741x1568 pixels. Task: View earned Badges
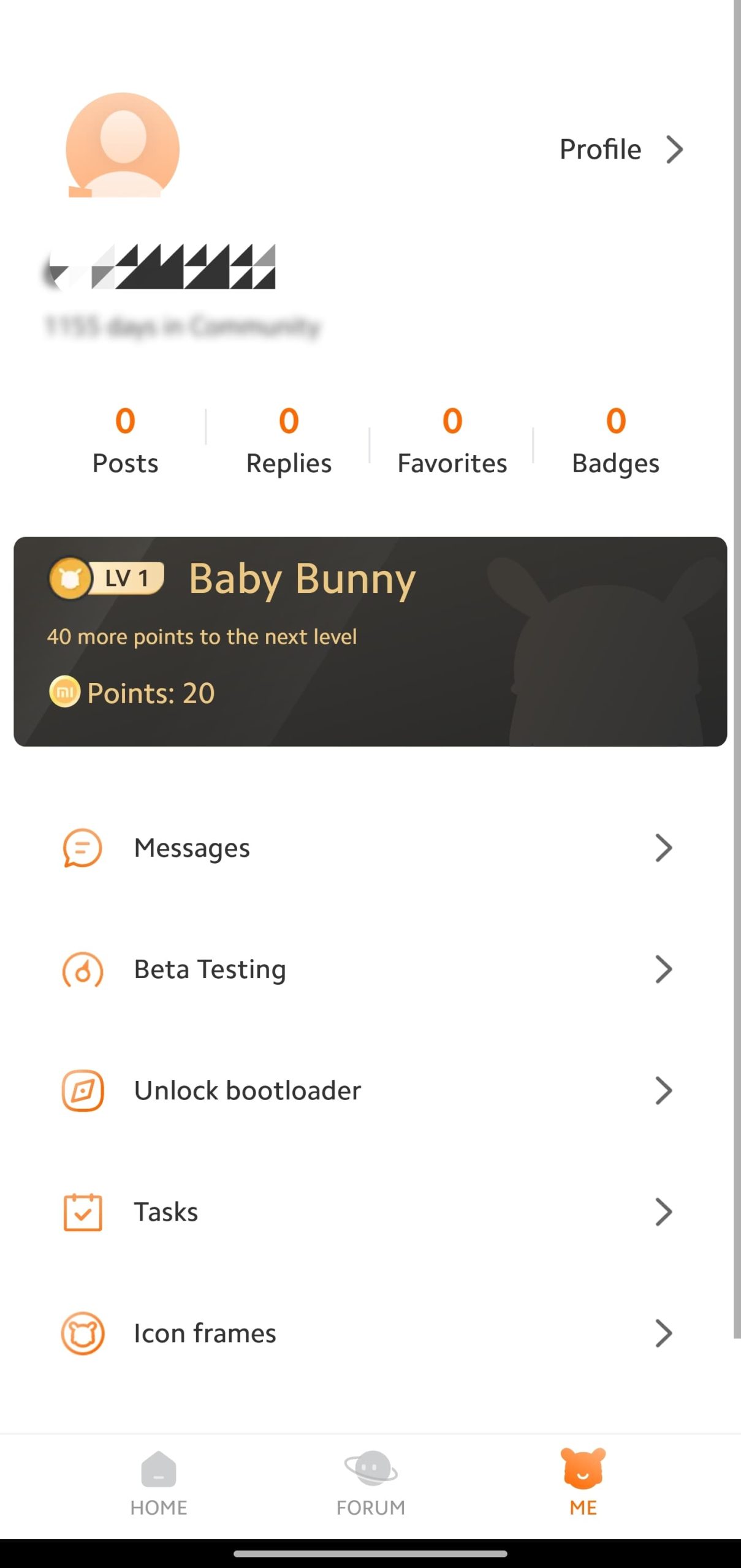coord(615,440)
